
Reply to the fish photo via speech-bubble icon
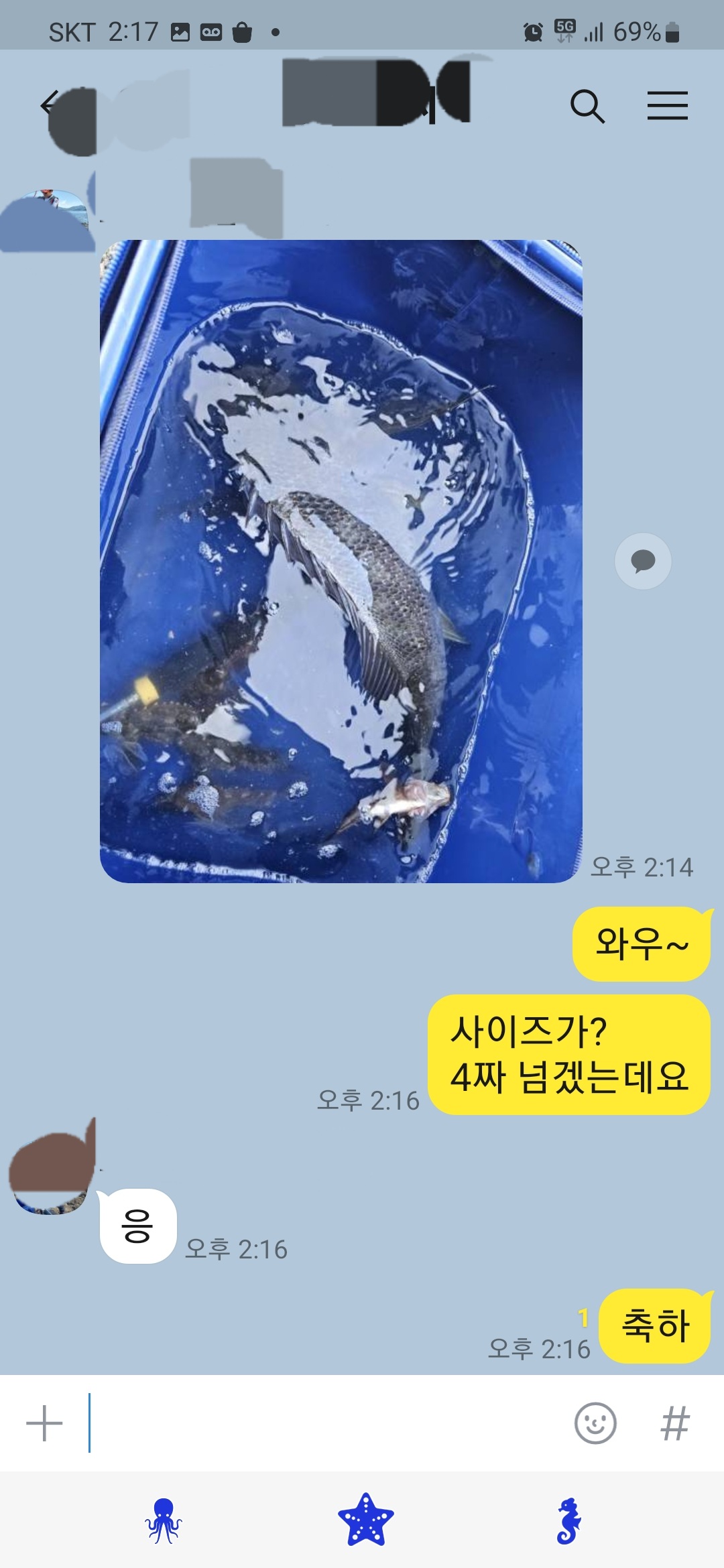[643, 561]
